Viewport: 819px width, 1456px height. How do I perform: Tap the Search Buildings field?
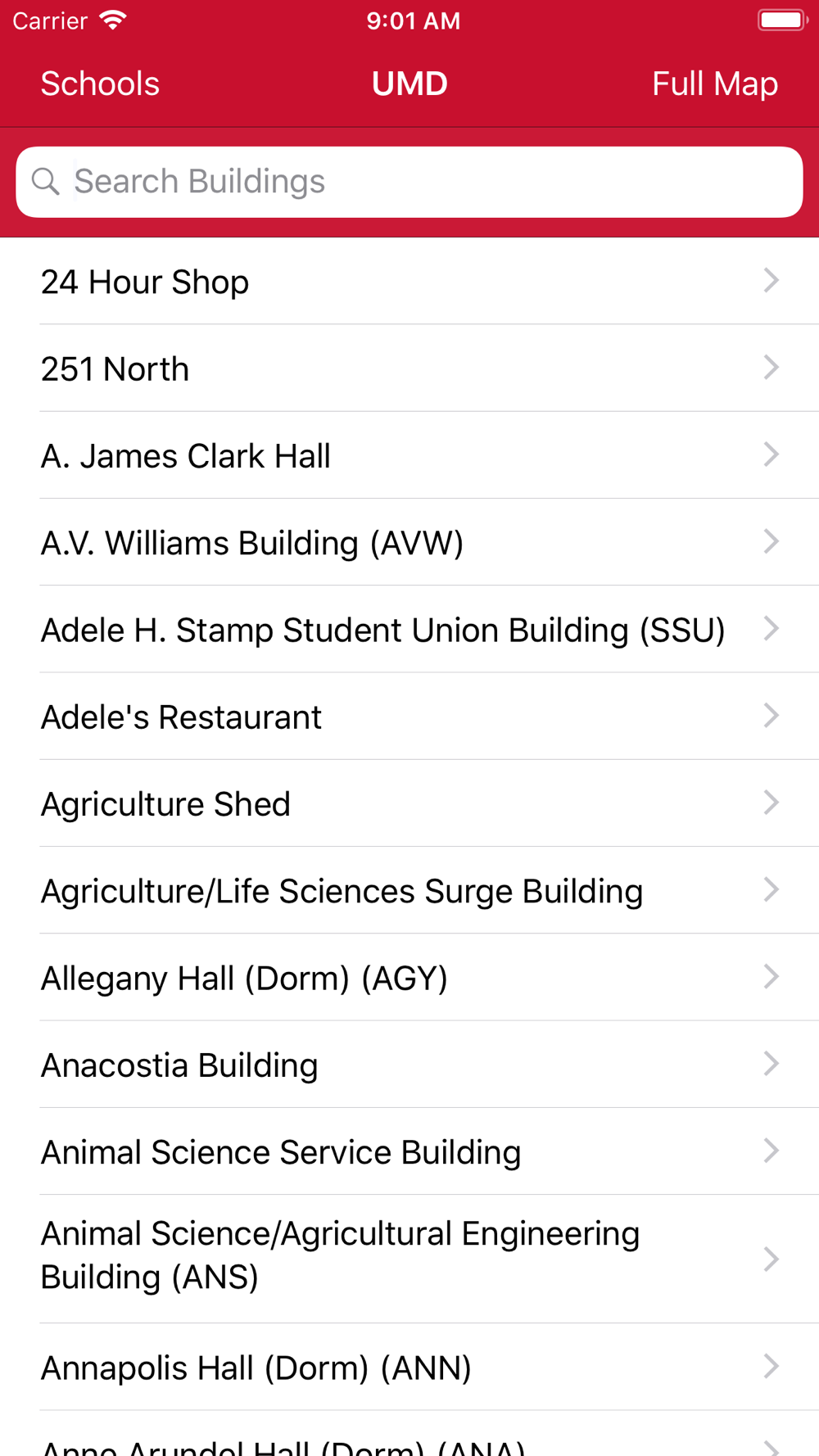point(409,182)
